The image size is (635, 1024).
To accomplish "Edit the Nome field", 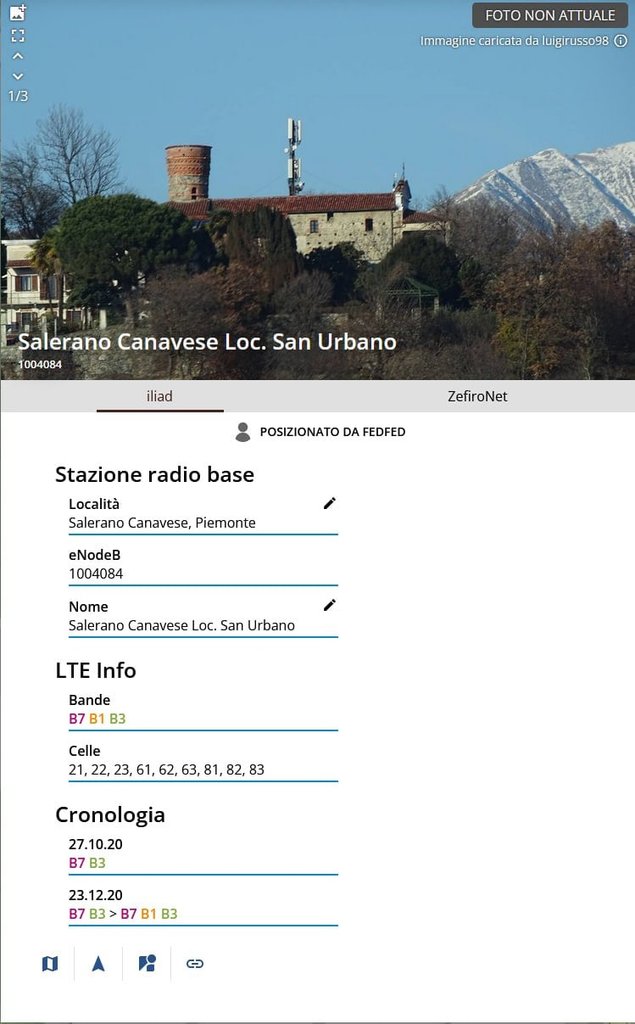I will [329, 605].
